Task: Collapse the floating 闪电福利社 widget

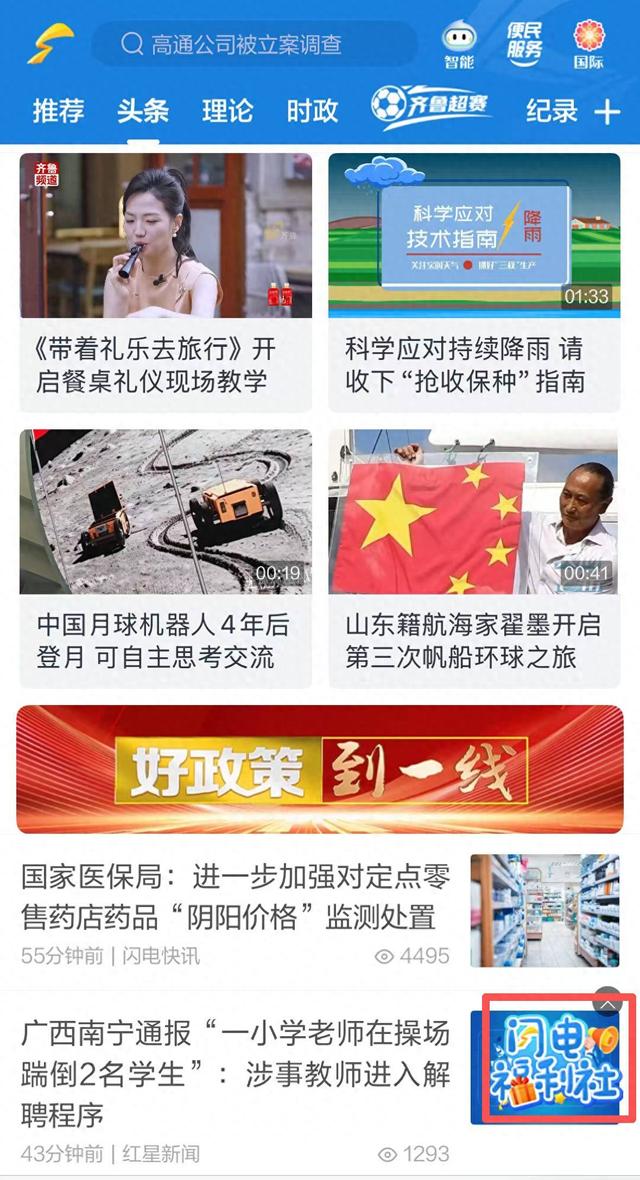Action: (x=607, y=1002)
